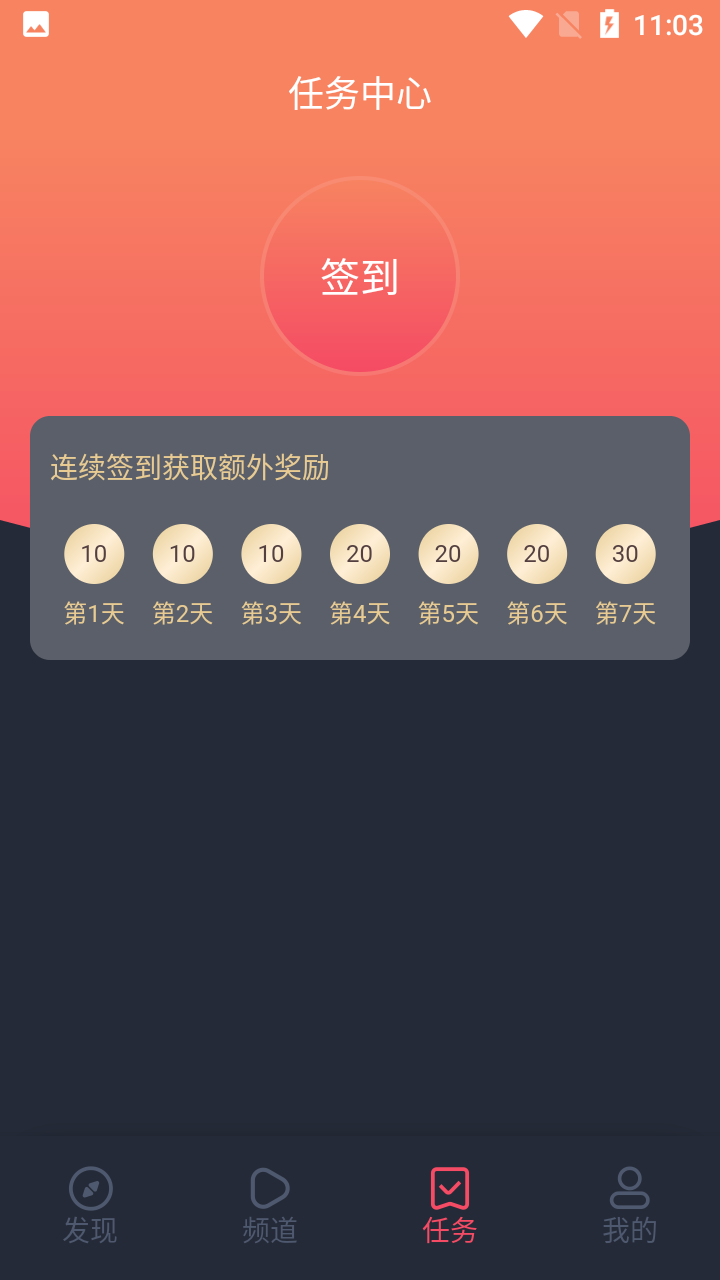Click the 第3天 reward coin

coord(271,553)
